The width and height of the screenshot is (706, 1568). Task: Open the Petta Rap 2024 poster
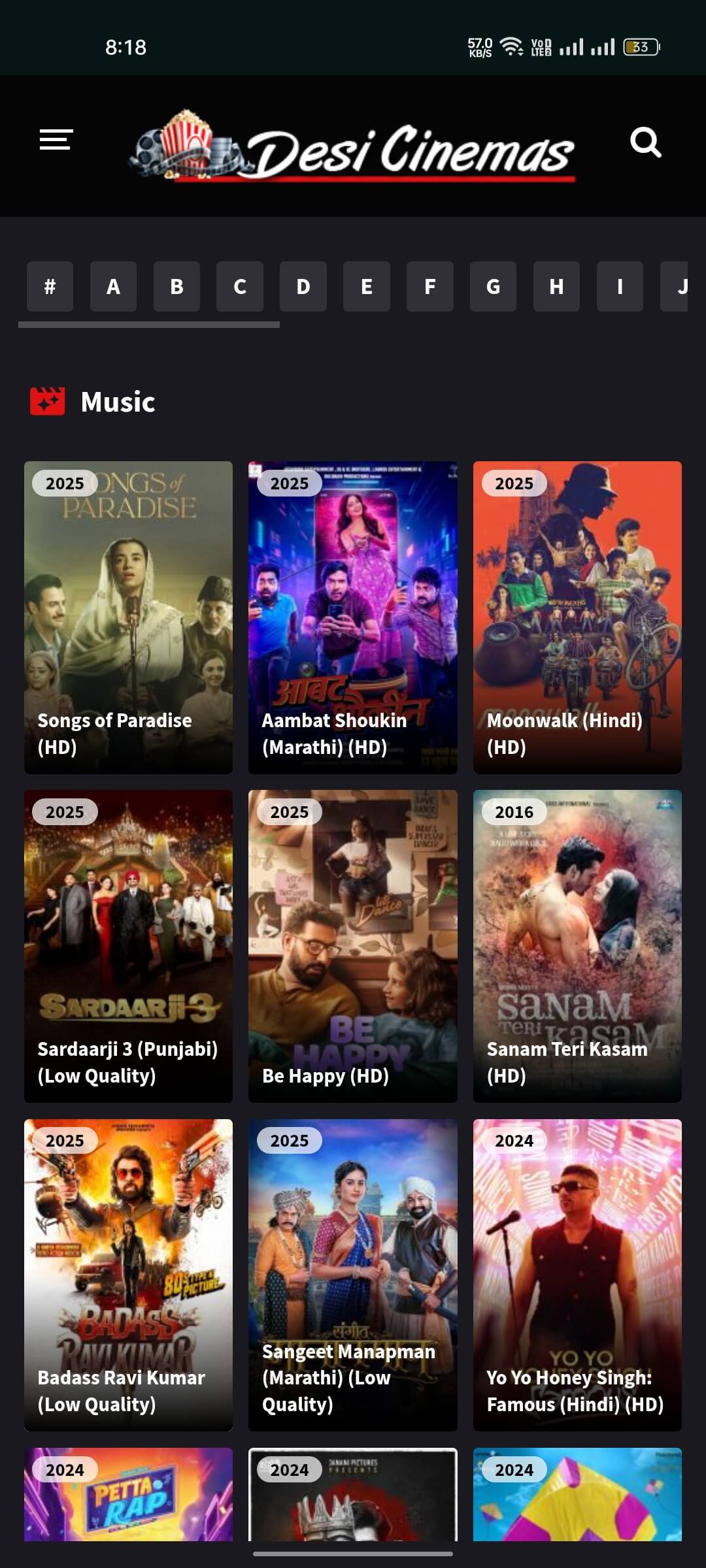tap(128, 1495)
